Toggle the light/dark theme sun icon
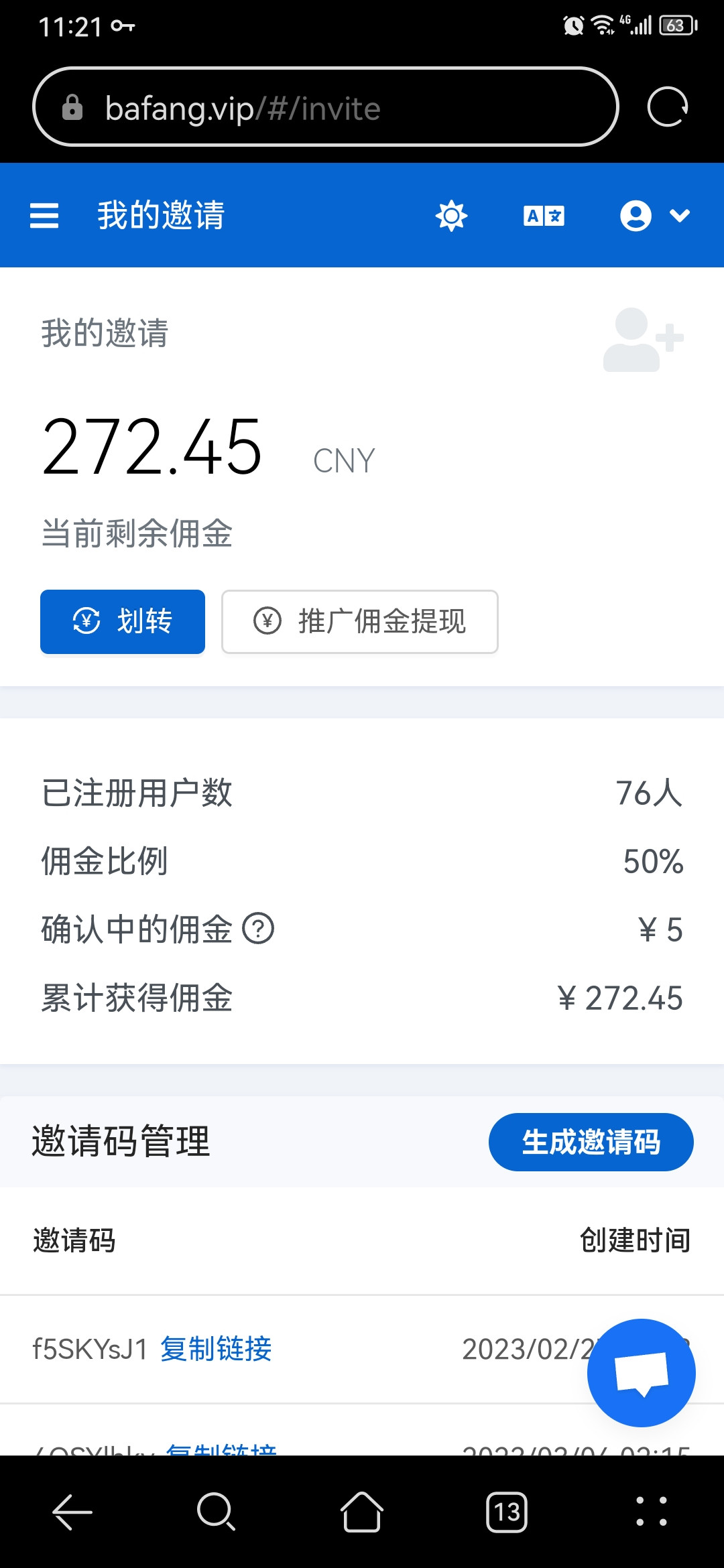The height and width of the screenshot is (1568, 724). tap(451, 216)
